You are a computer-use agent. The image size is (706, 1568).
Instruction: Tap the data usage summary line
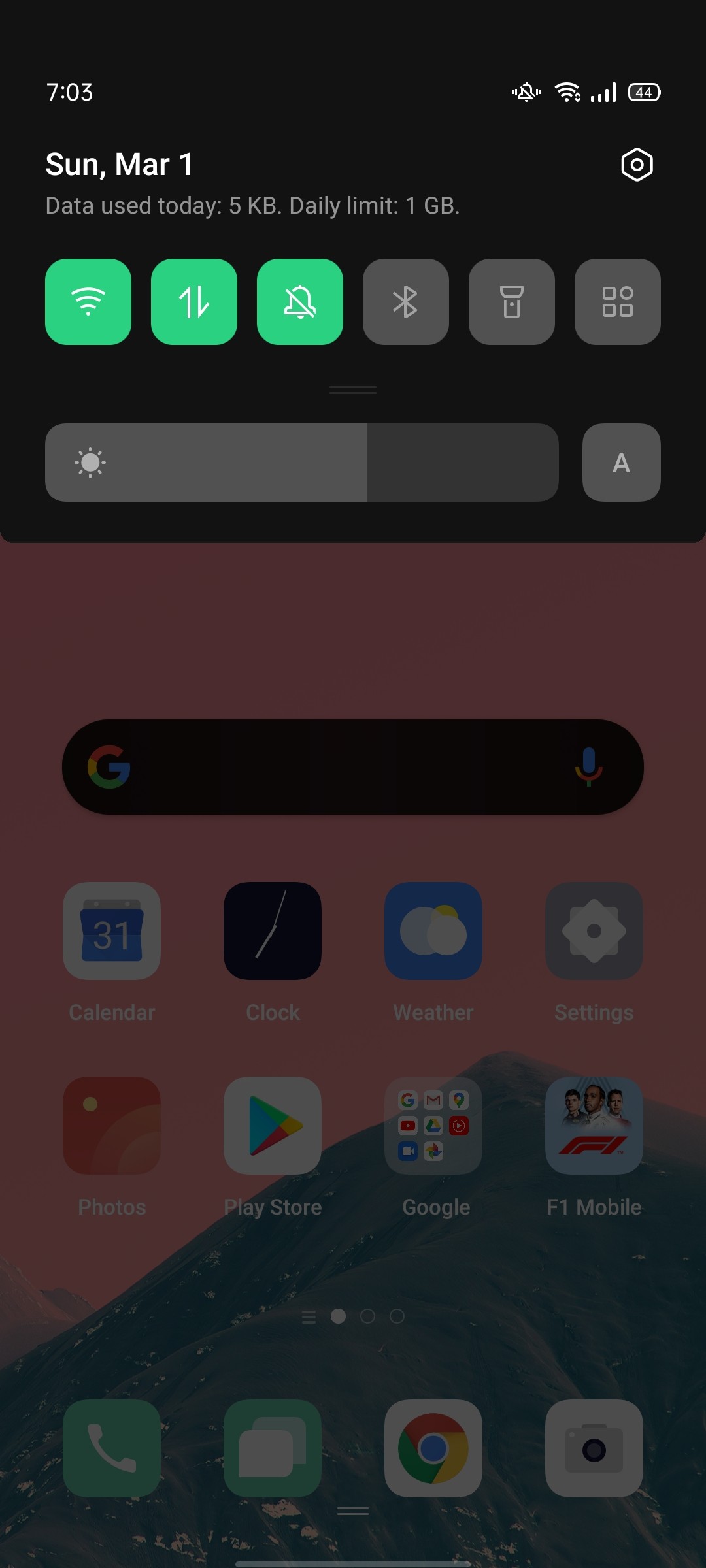point(252,206)
